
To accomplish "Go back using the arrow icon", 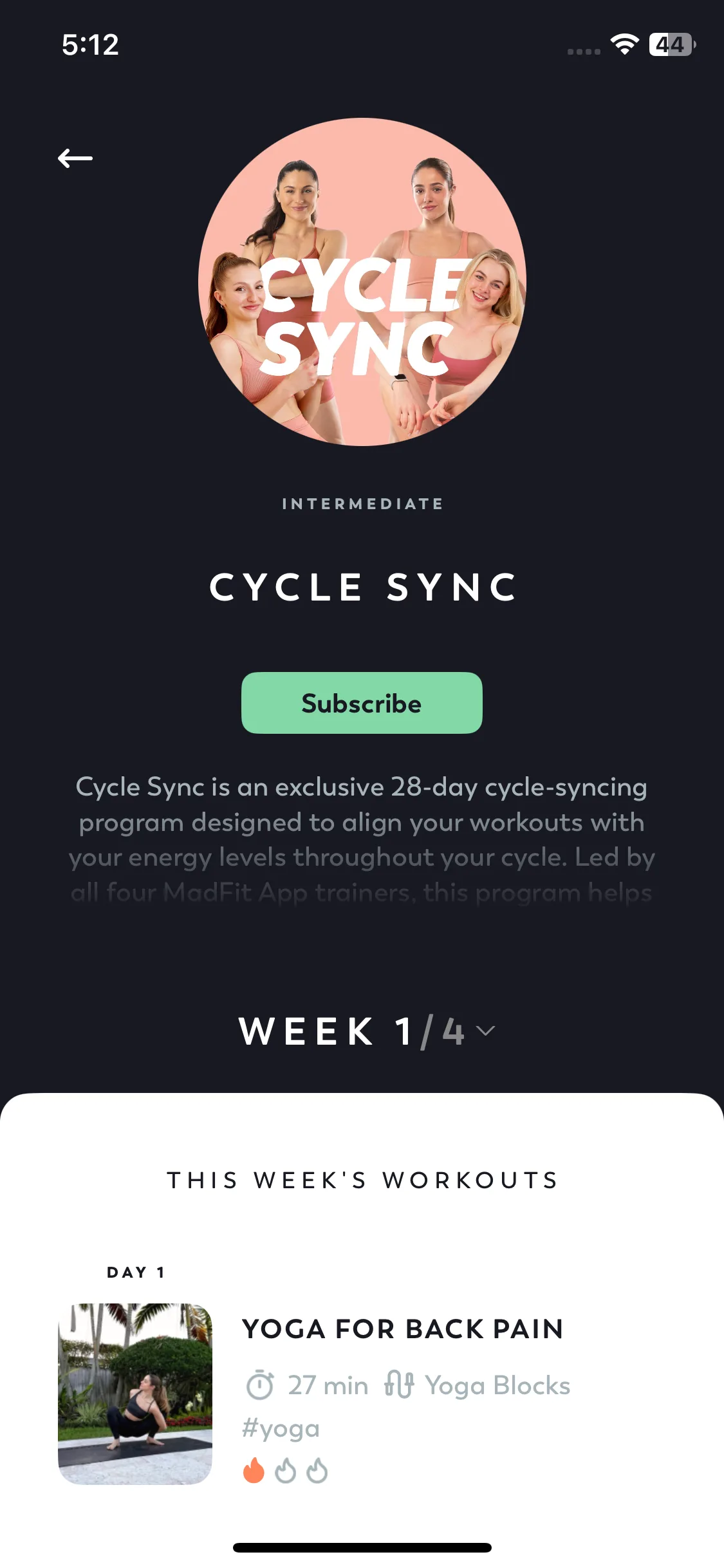I will coord(75,158).
